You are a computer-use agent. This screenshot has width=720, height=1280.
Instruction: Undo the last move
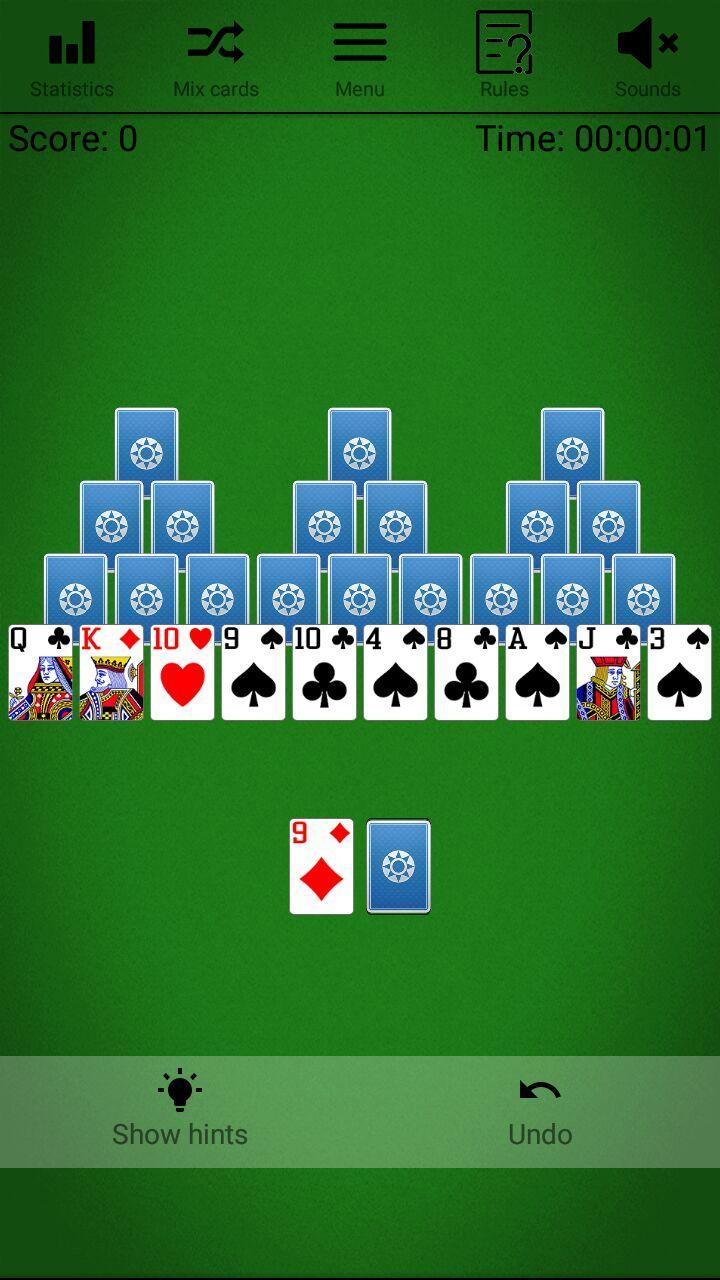click(x=540, y=1110)
